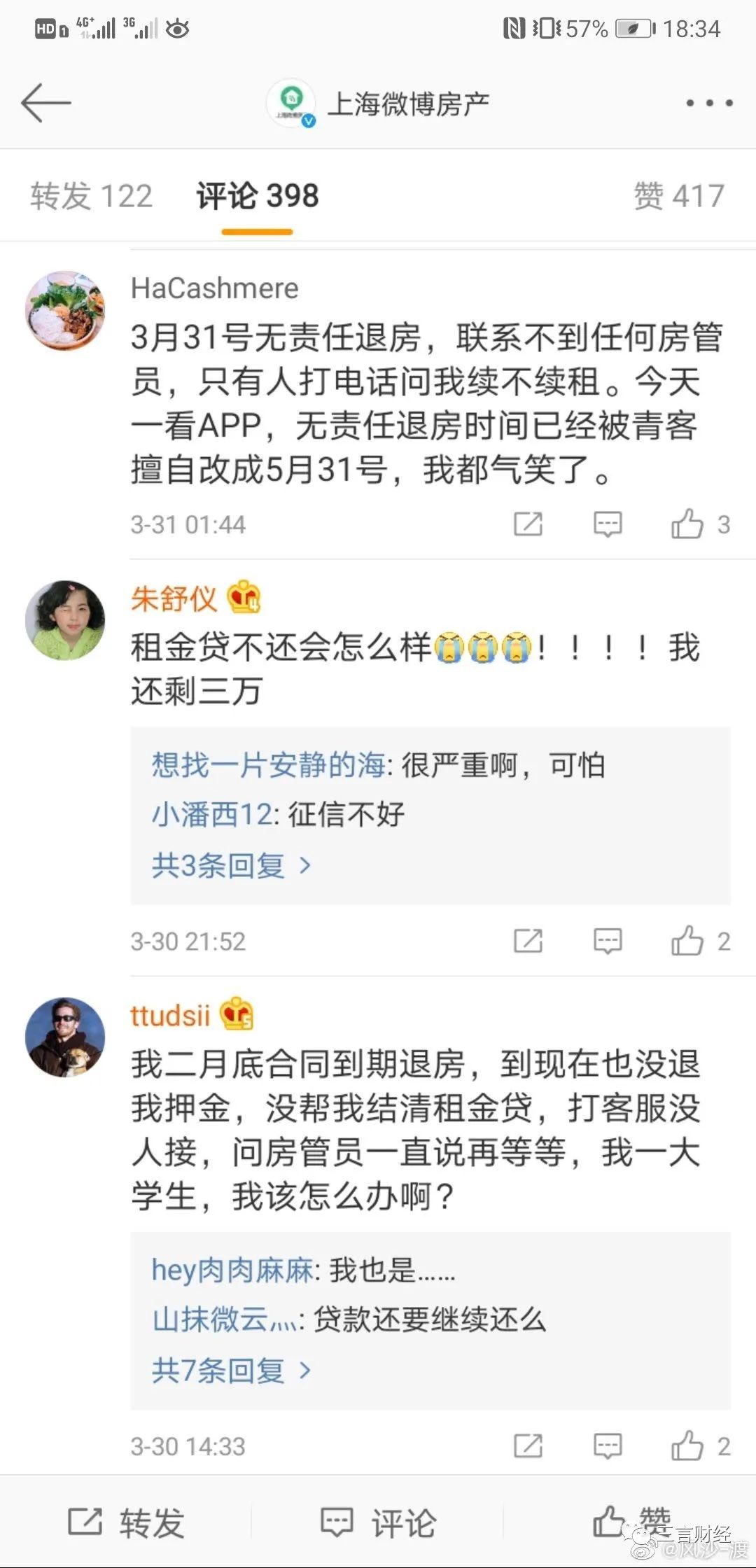The image size is (756, 1568).
Task: Repost HaCashmere's comment
Action: [x=528, y=524]
